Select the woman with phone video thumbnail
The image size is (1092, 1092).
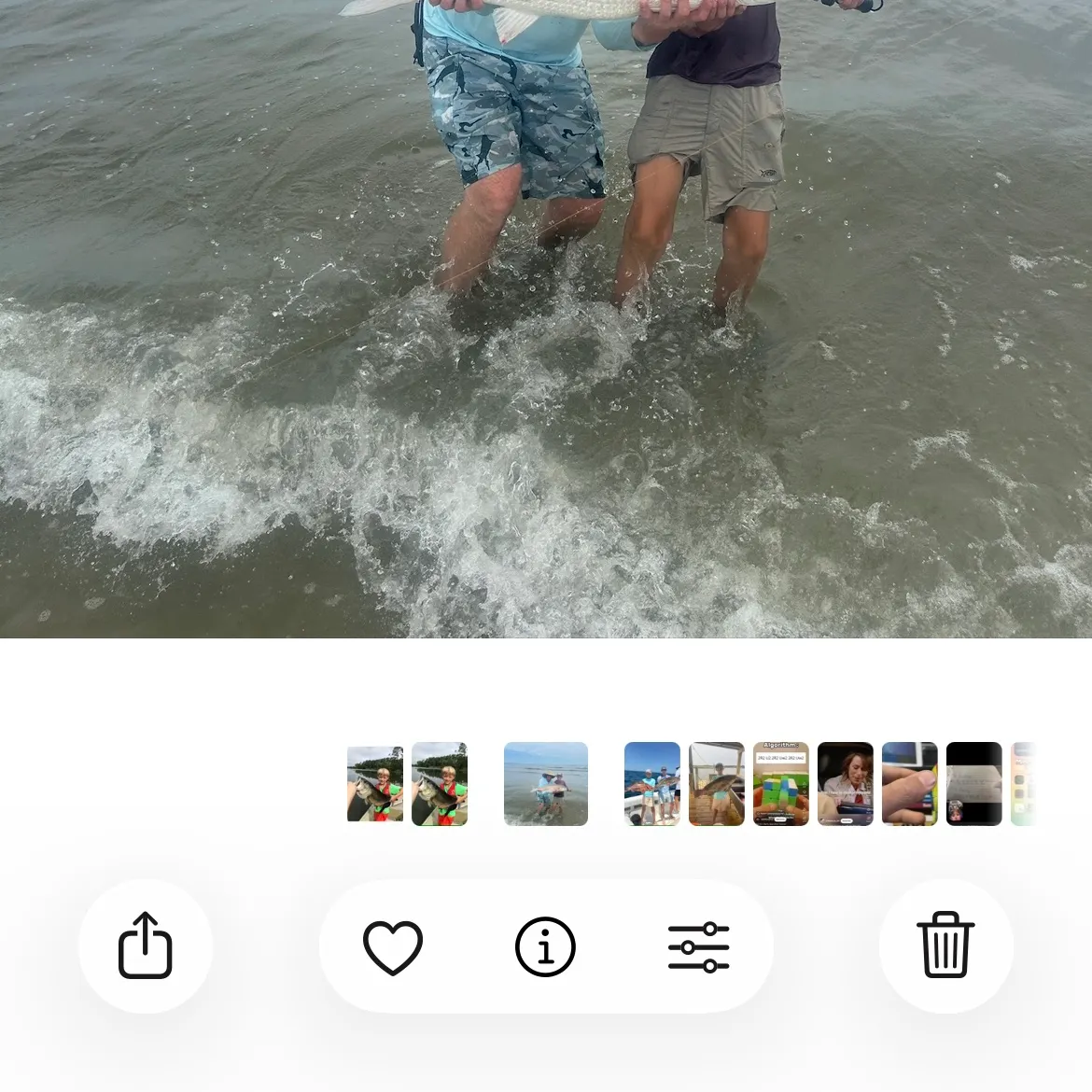[845, 784]
